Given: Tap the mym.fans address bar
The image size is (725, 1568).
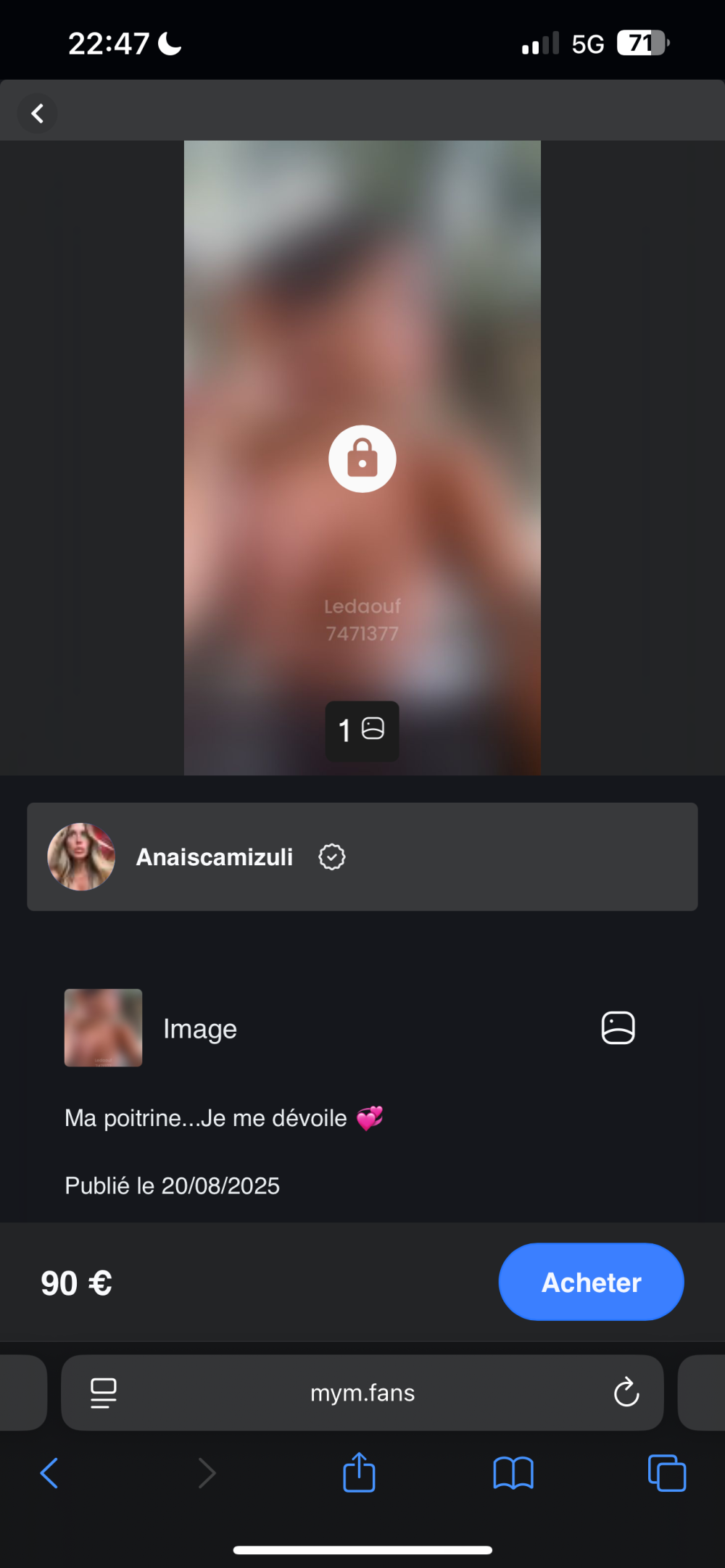Looking at the screenshot, I should click(362, 1393).
